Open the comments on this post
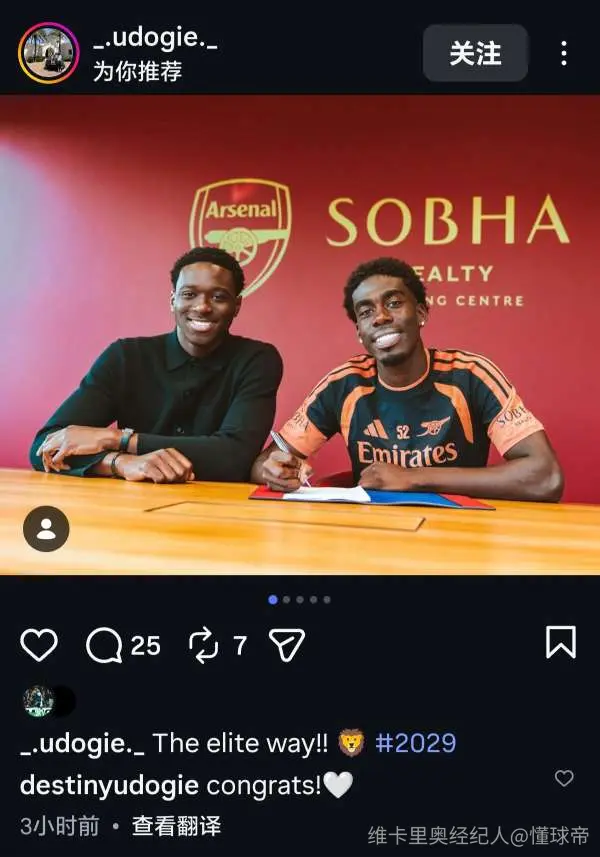 click(x=104, y=645)
